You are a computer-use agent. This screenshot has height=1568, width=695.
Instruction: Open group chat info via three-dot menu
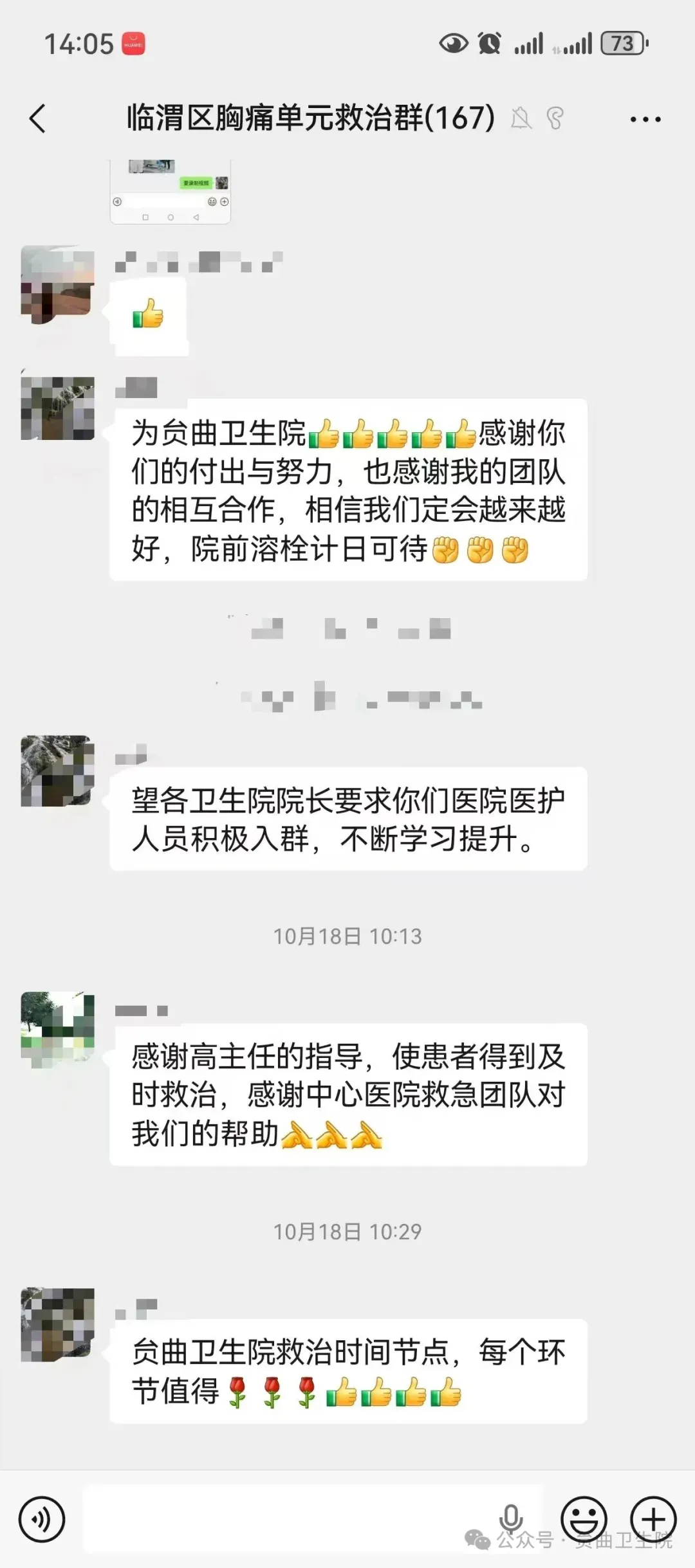click(645, 120)
